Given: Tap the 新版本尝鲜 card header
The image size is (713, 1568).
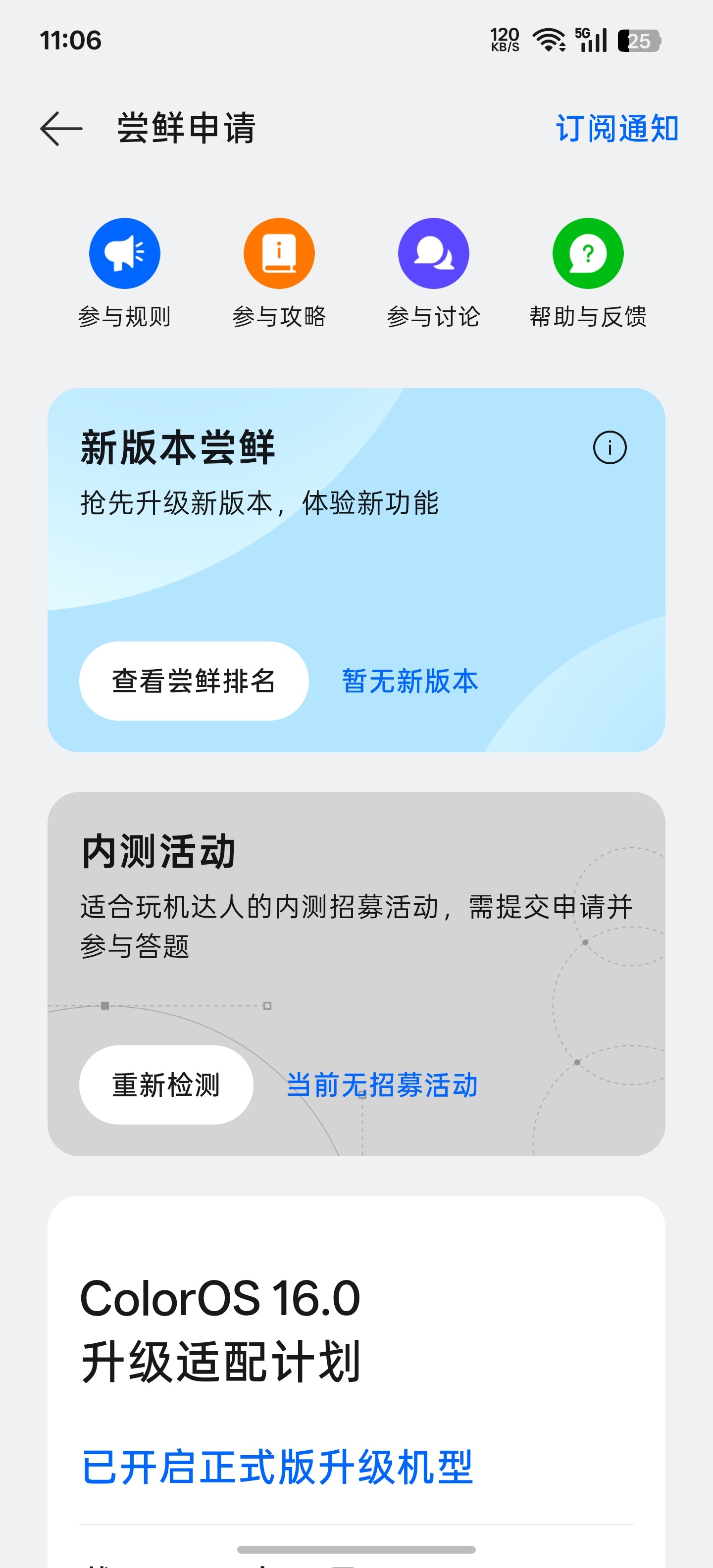Looking at the screenshot, I should coord(177,447).
